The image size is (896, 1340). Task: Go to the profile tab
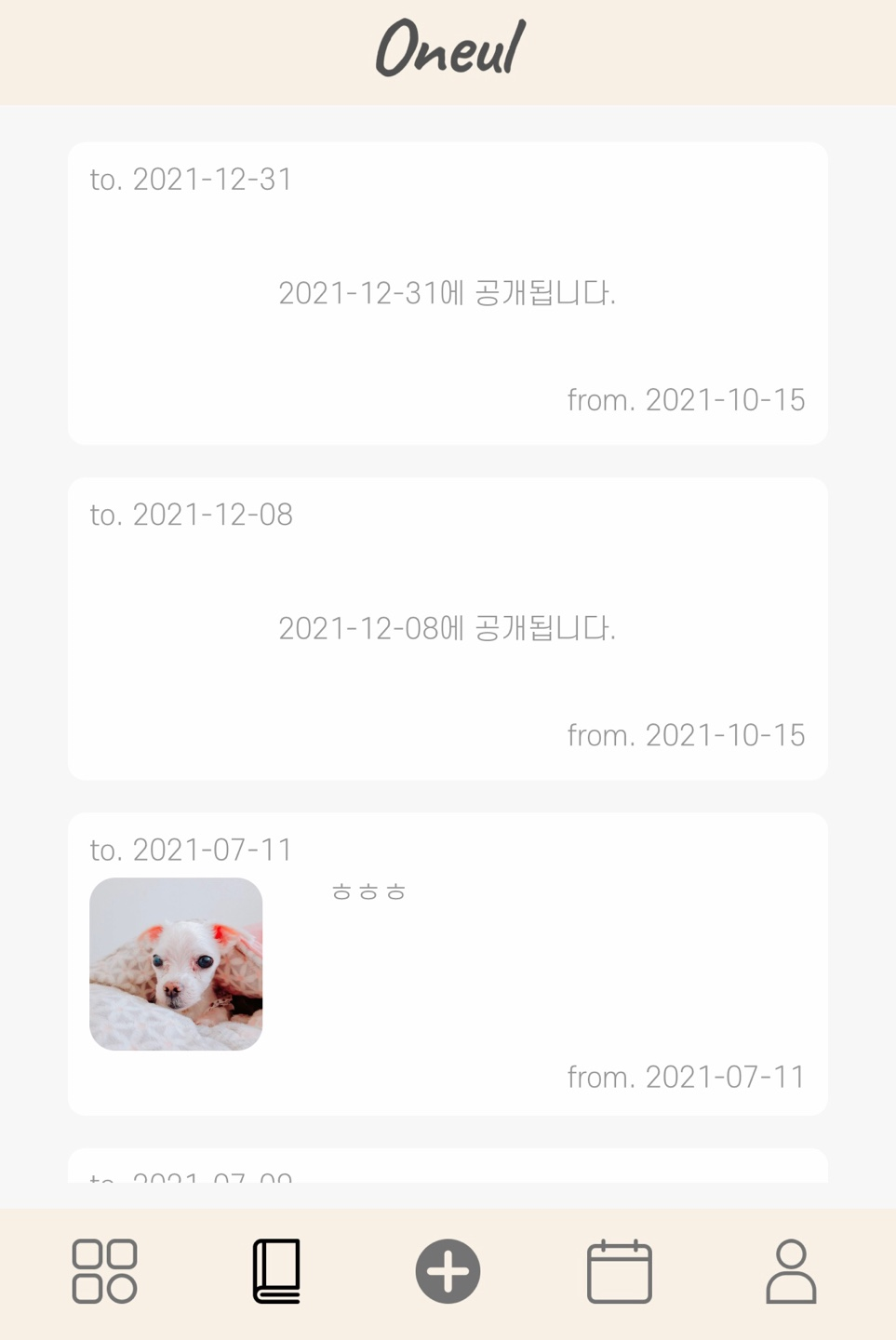[791, 1271]
